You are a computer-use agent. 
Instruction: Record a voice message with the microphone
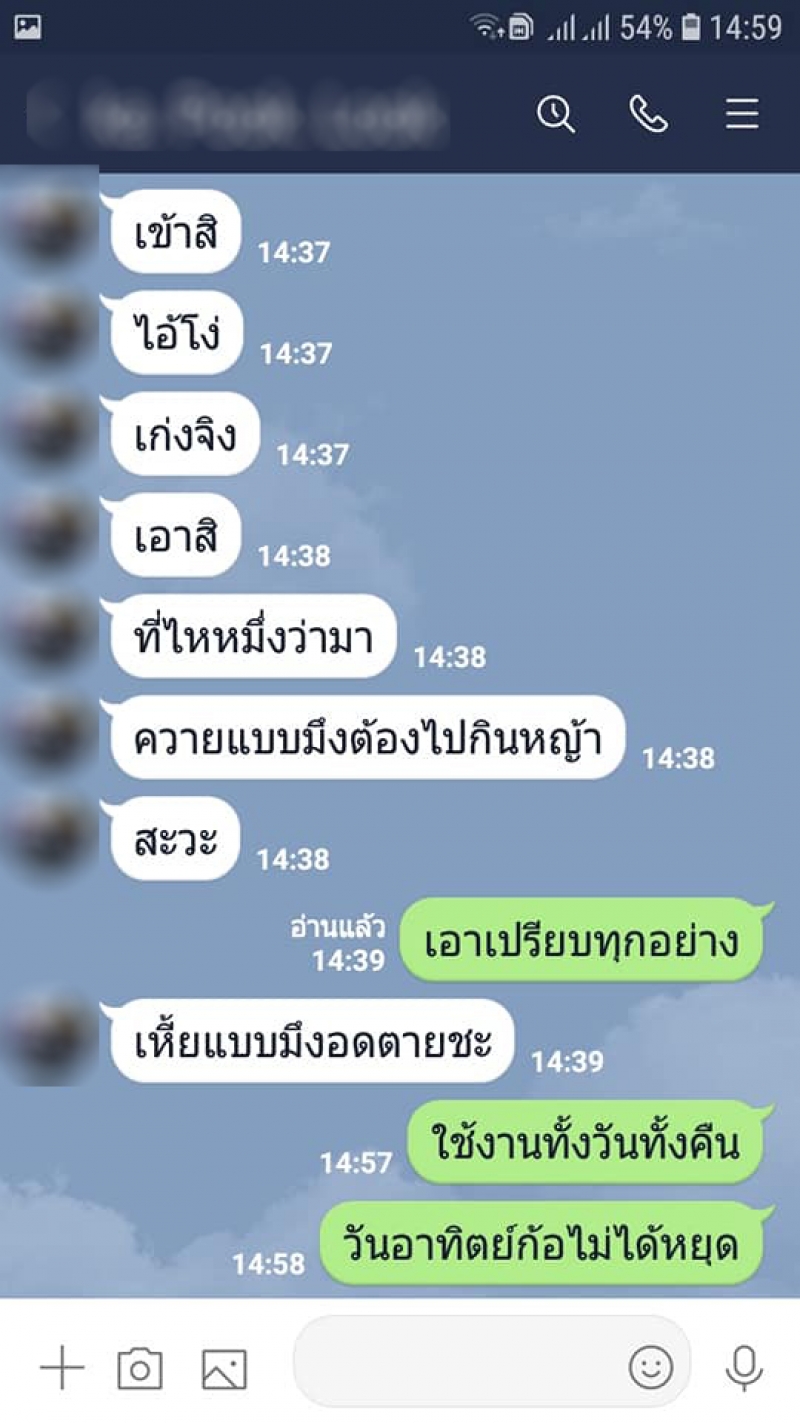pyautogui.click(x=743, y=1367)
